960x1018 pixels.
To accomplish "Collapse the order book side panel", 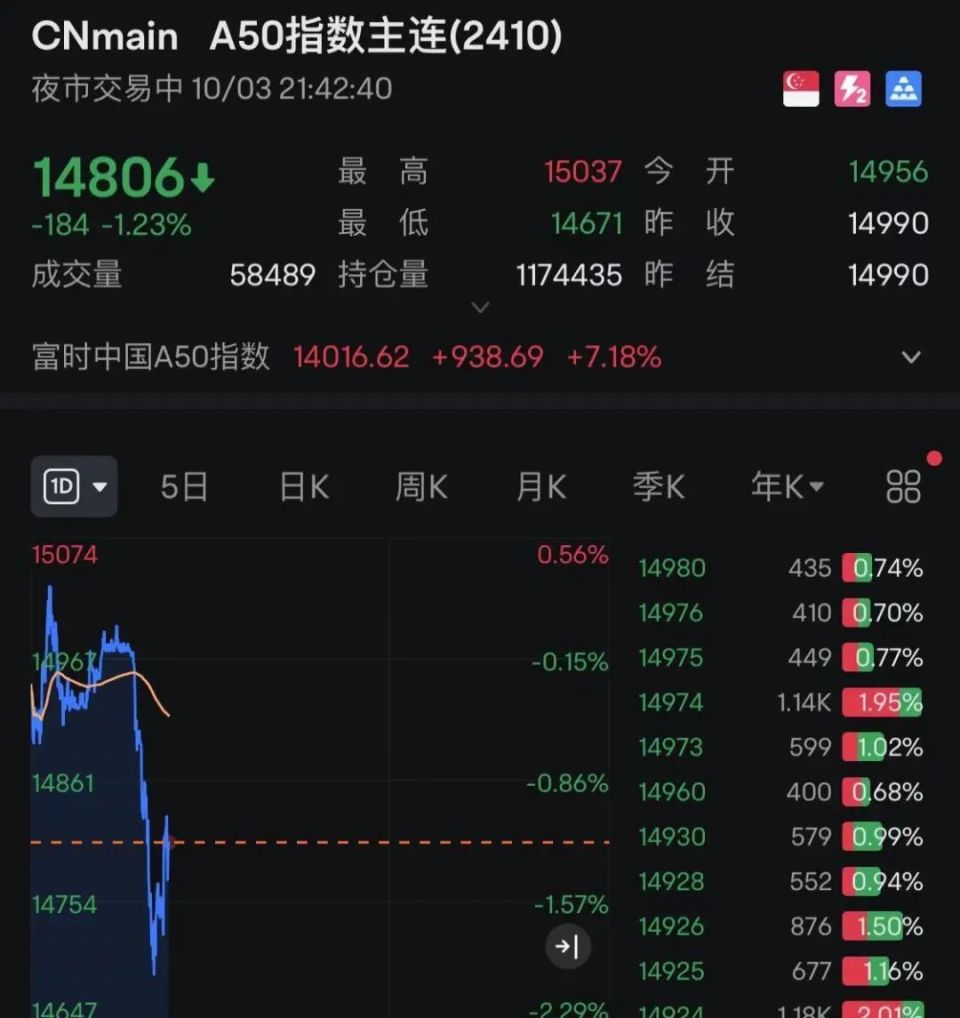I will (x=568, y=946).
